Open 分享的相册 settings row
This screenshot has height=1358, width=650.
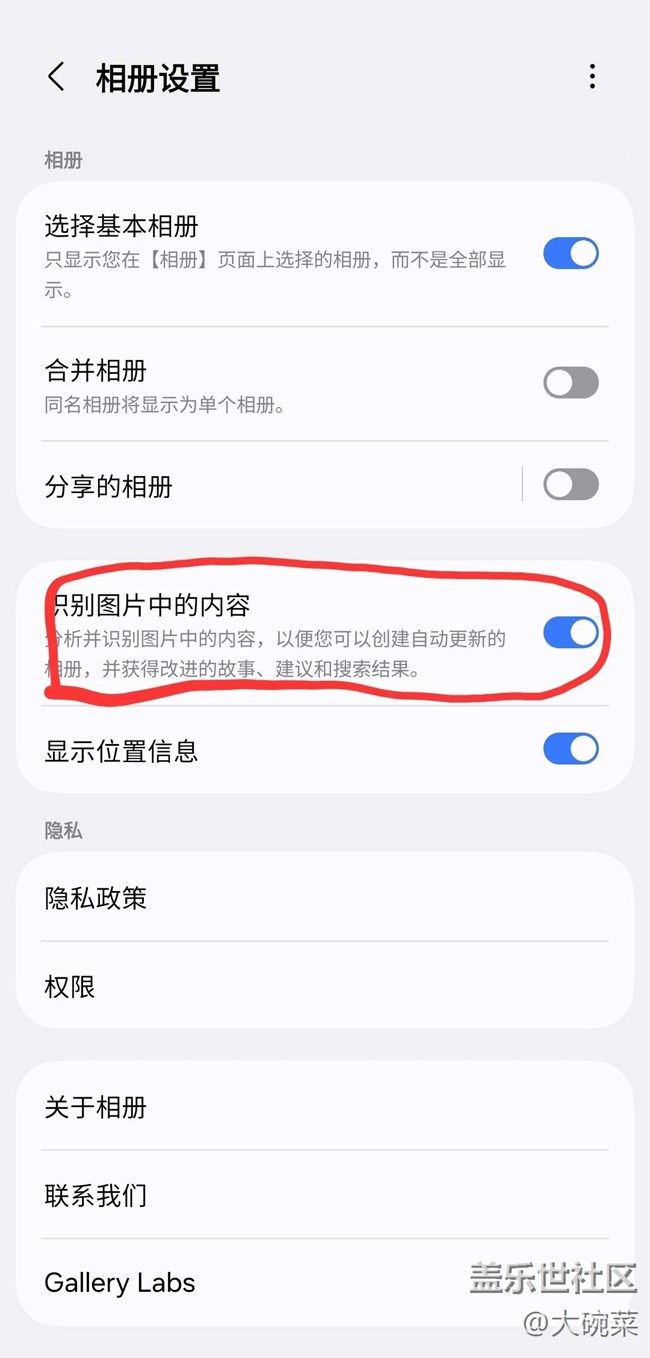coord(270,486)
